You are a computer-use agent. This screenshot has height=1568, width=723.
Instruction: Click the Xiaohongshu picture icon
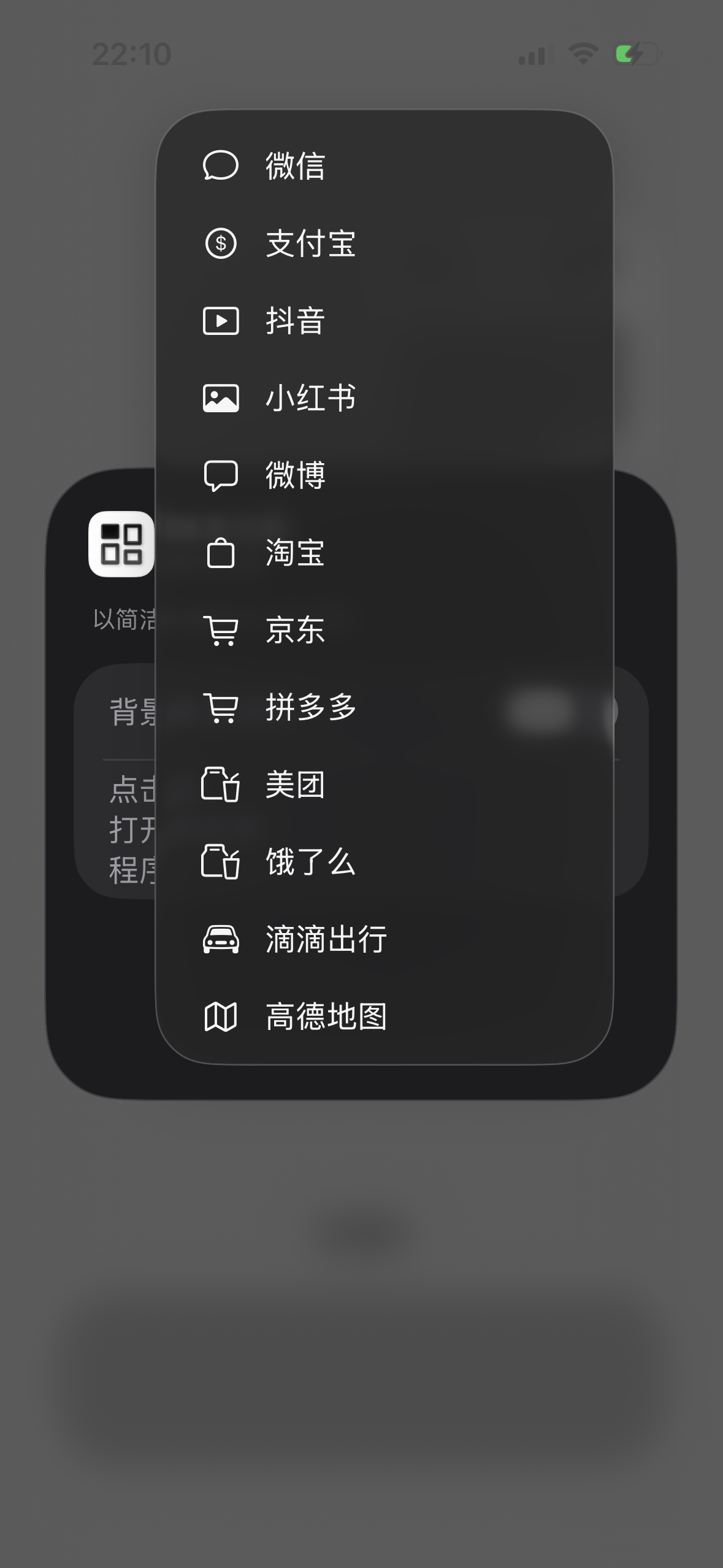pyautogui.click(x=221, y=398)
